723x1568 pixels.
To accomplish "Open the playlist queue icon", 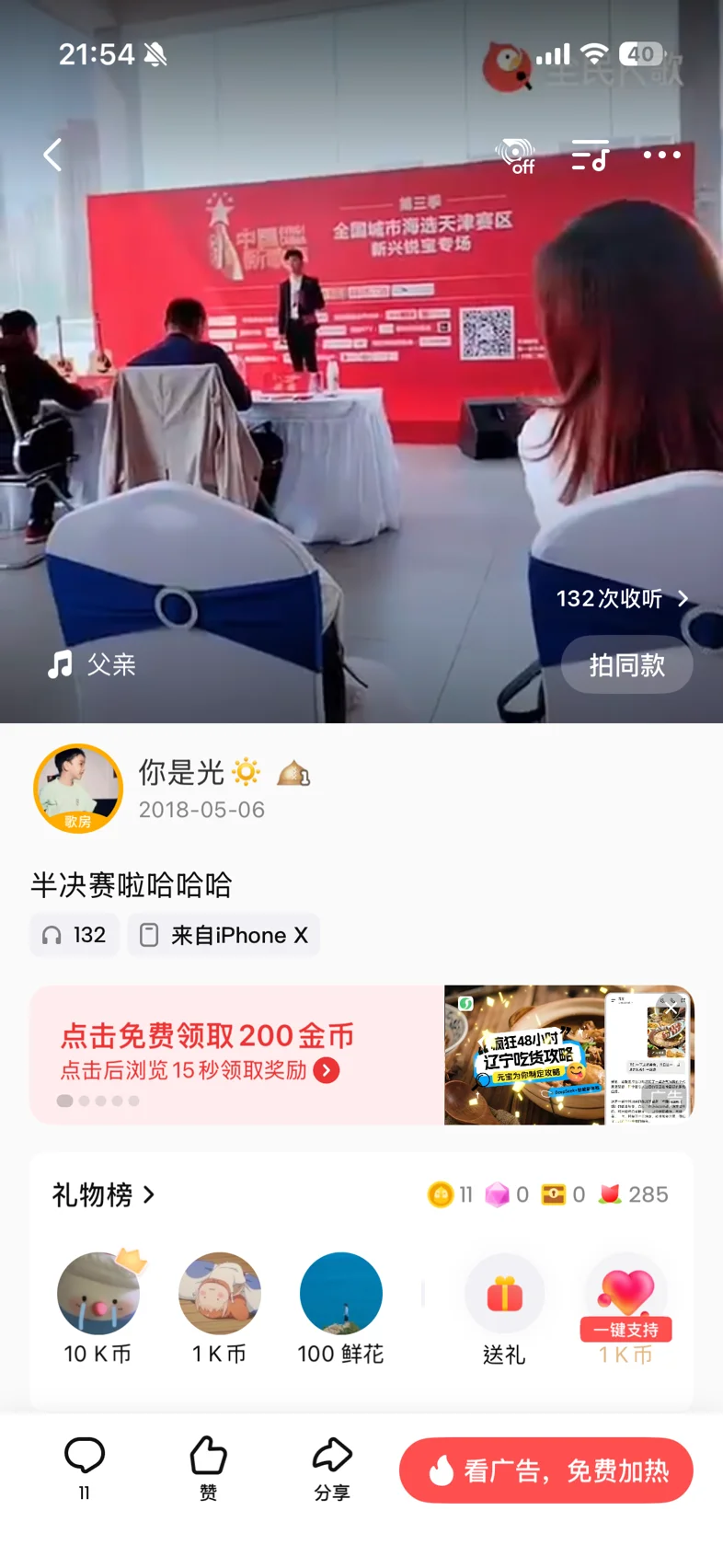I will click(x=590, y=156).
